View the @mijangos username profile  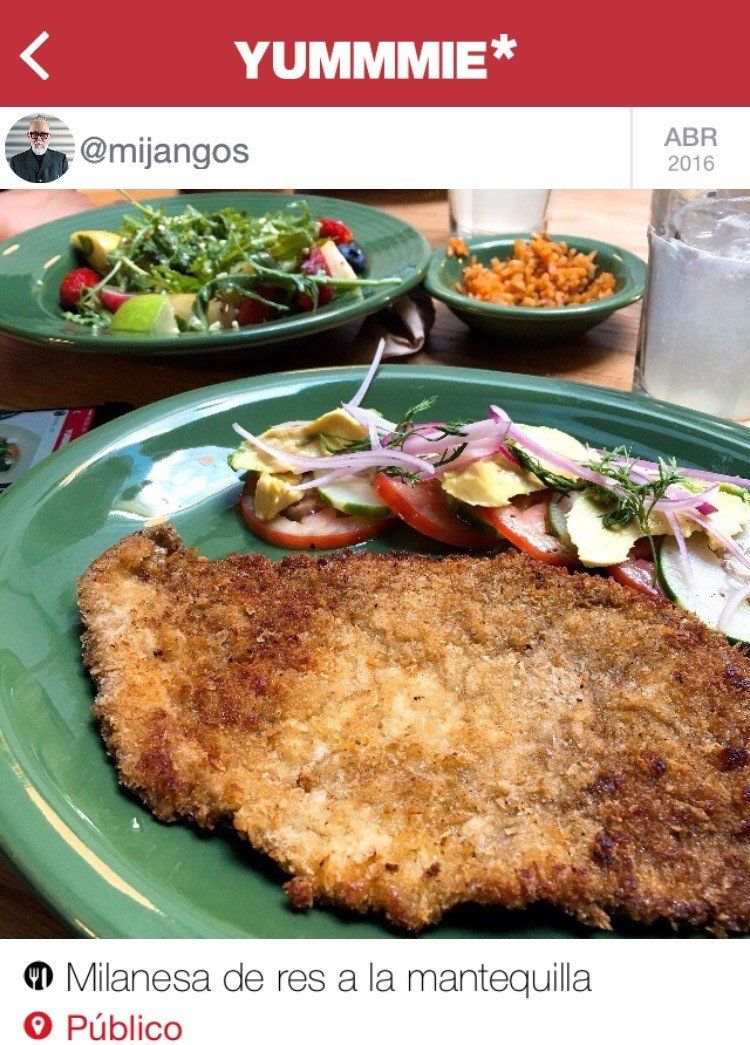pyautogui.click(x=164, y=152)
